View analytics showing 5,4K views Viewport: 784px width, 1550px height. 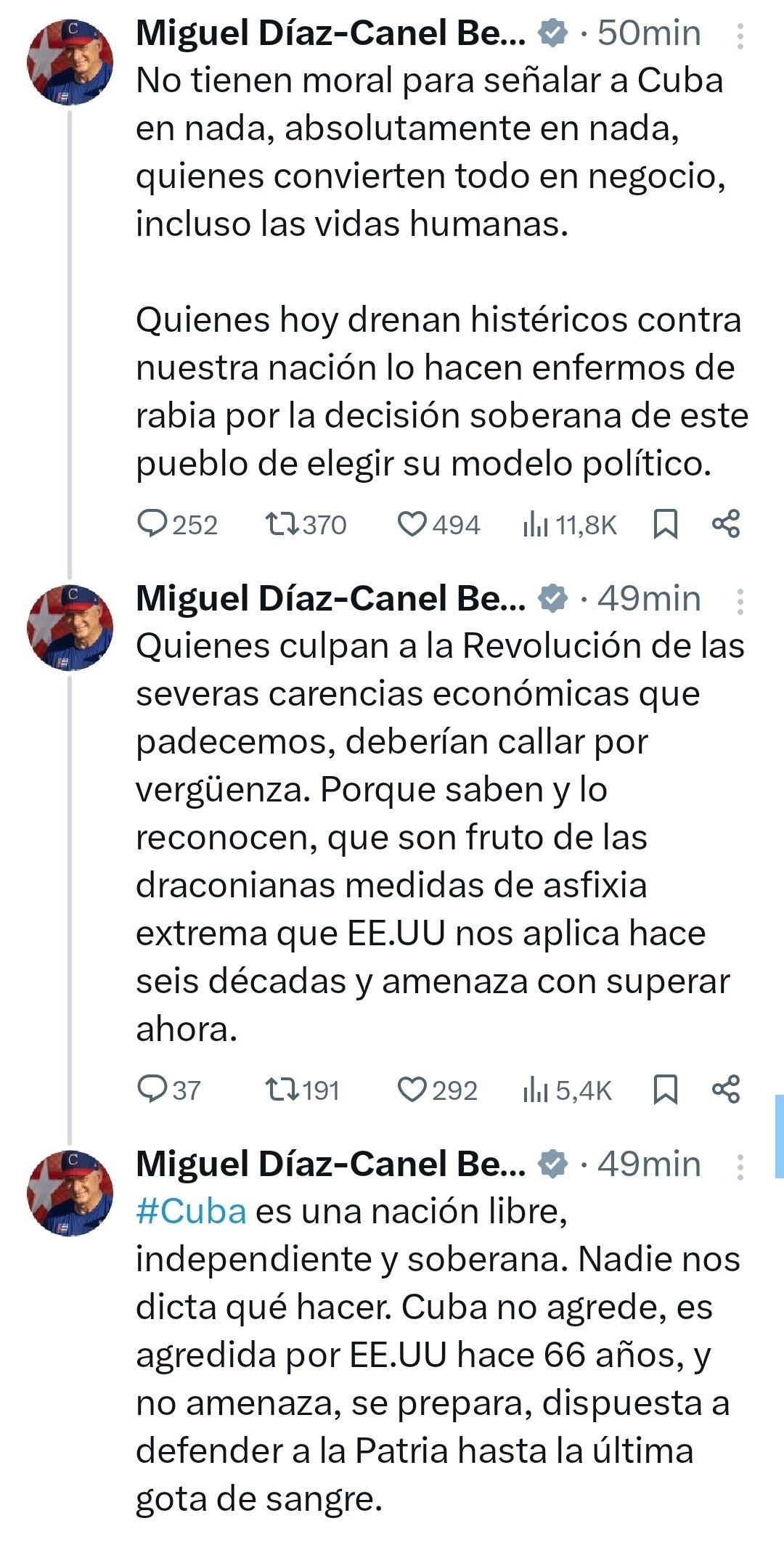coord(536,1089)
